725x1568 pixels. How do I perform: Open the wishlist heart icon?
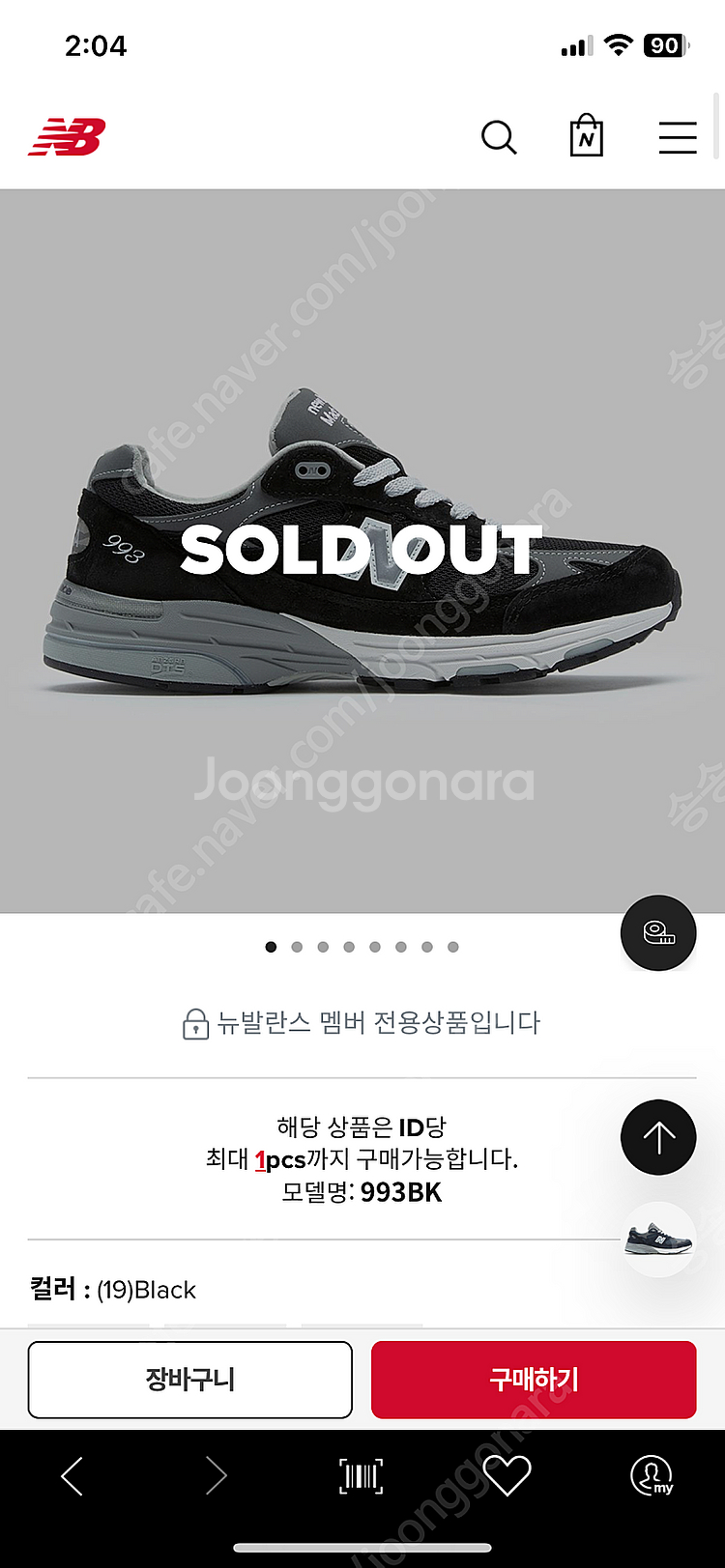(x=507, y=1476)
